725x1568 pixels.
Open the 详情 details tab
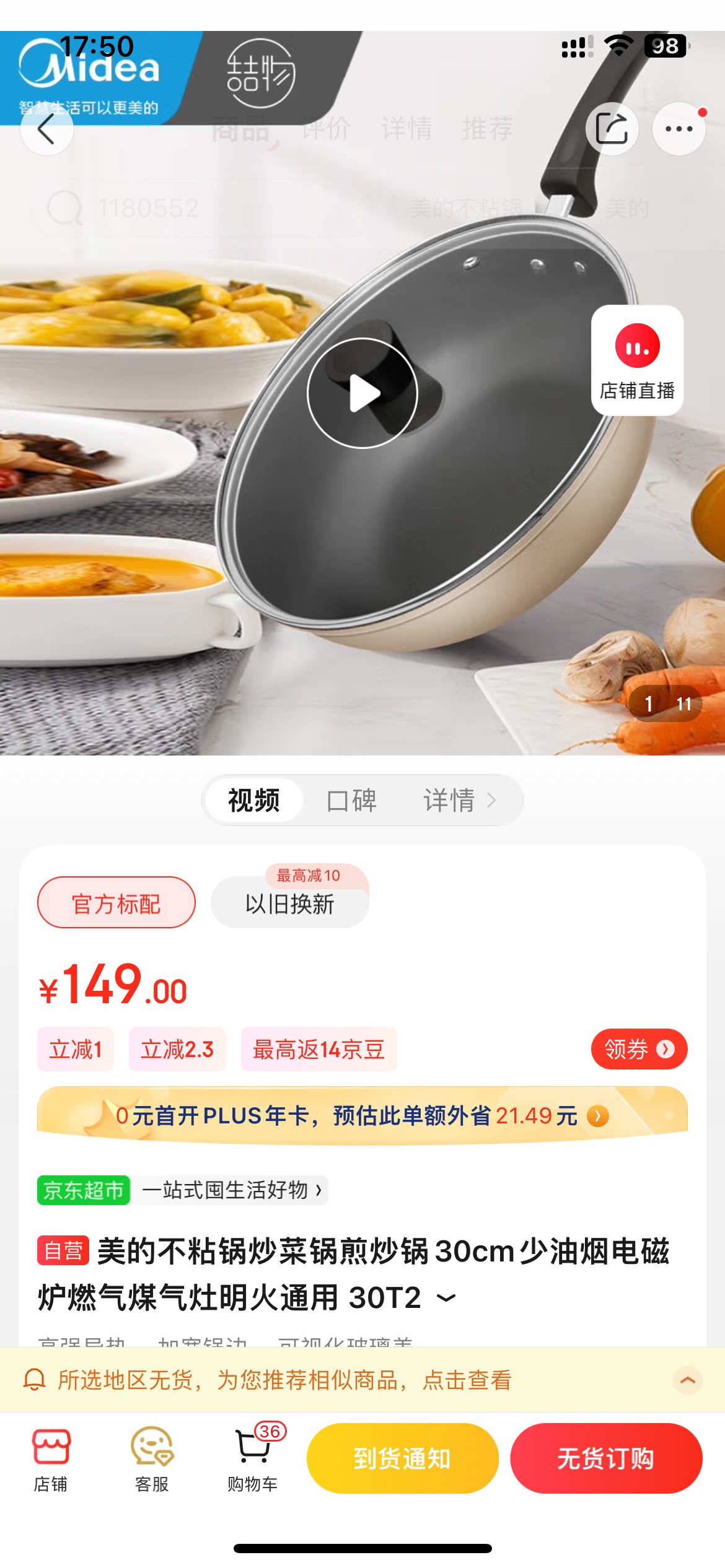point(459,800)
